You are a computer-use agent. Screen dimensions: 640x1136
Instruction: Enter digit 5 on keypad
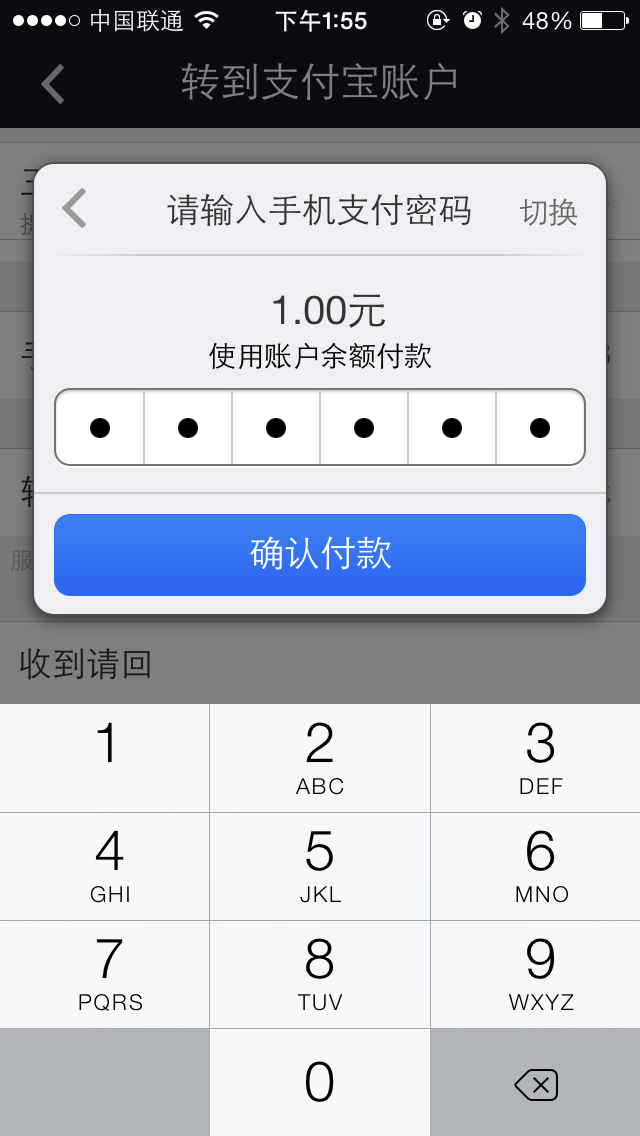320,866
